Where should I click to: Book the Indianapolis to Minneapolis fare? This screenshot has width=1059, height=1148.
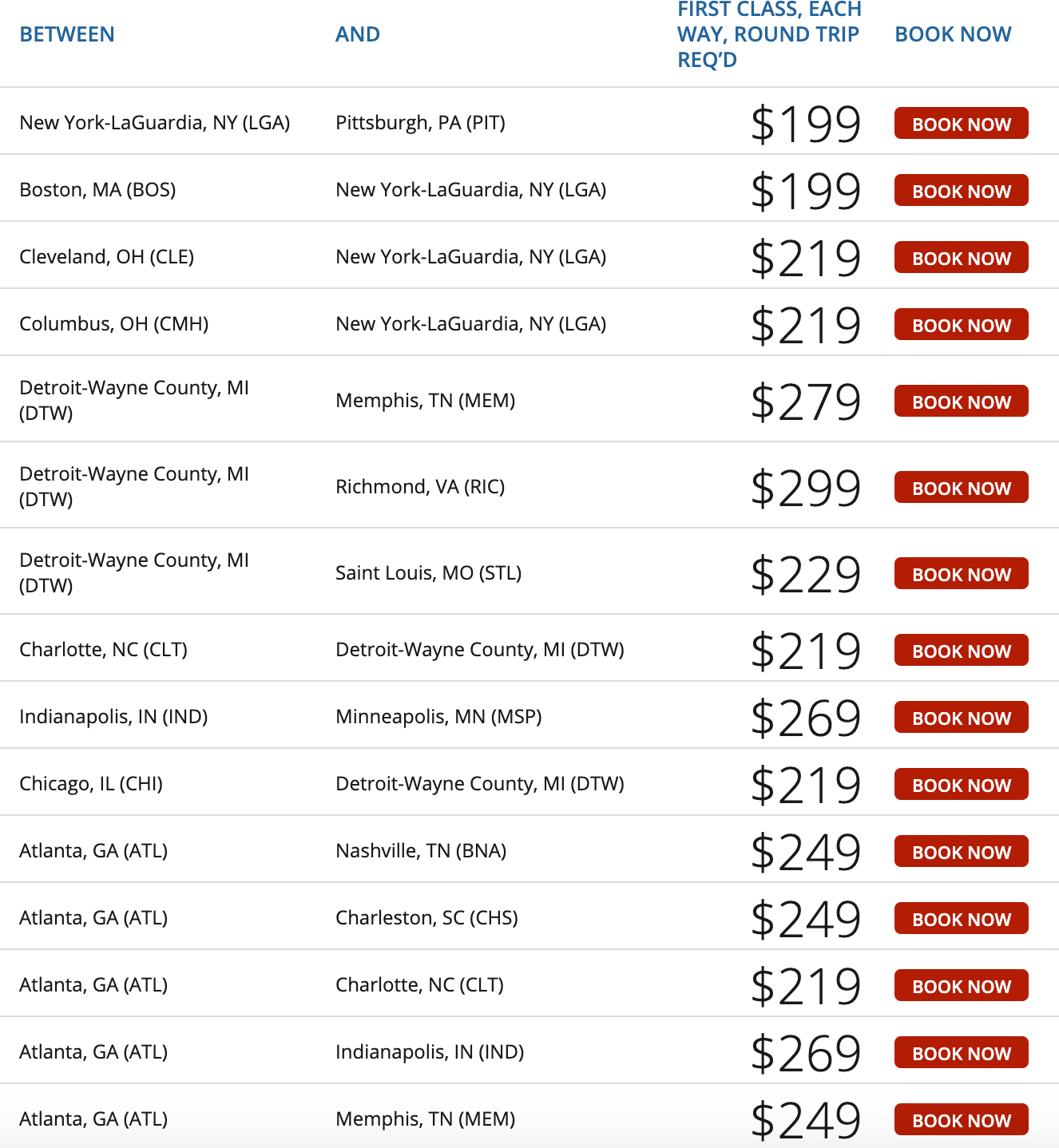pyautogui.click(x=961, y=718)
